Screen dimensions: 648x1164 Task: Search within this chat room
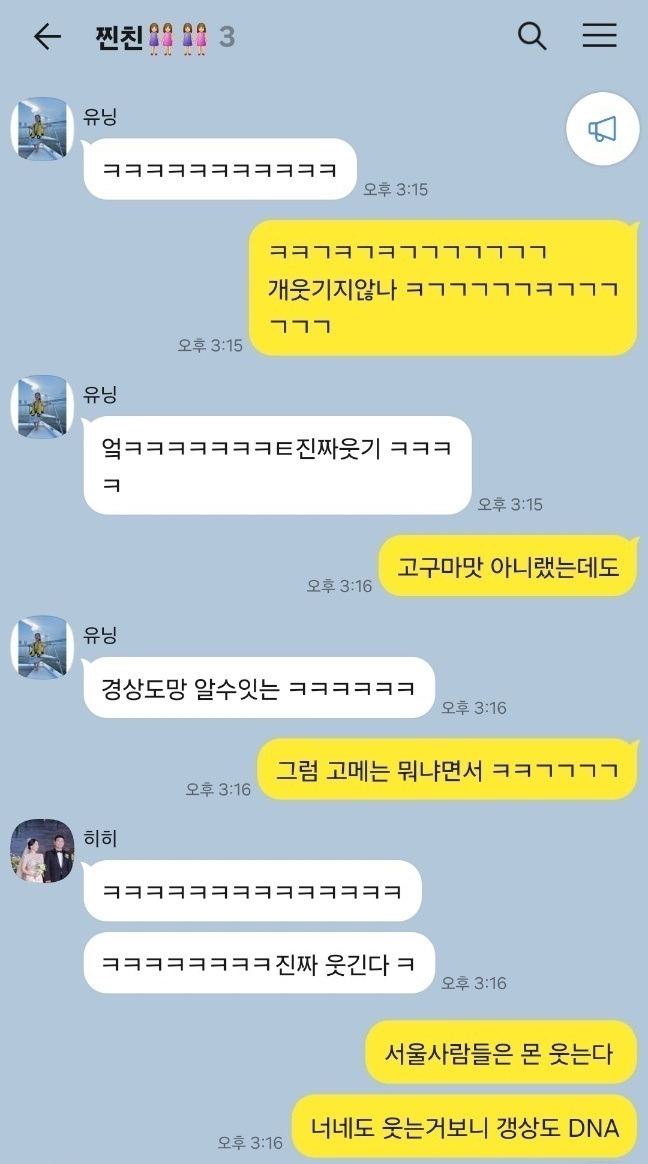(531, 36)
